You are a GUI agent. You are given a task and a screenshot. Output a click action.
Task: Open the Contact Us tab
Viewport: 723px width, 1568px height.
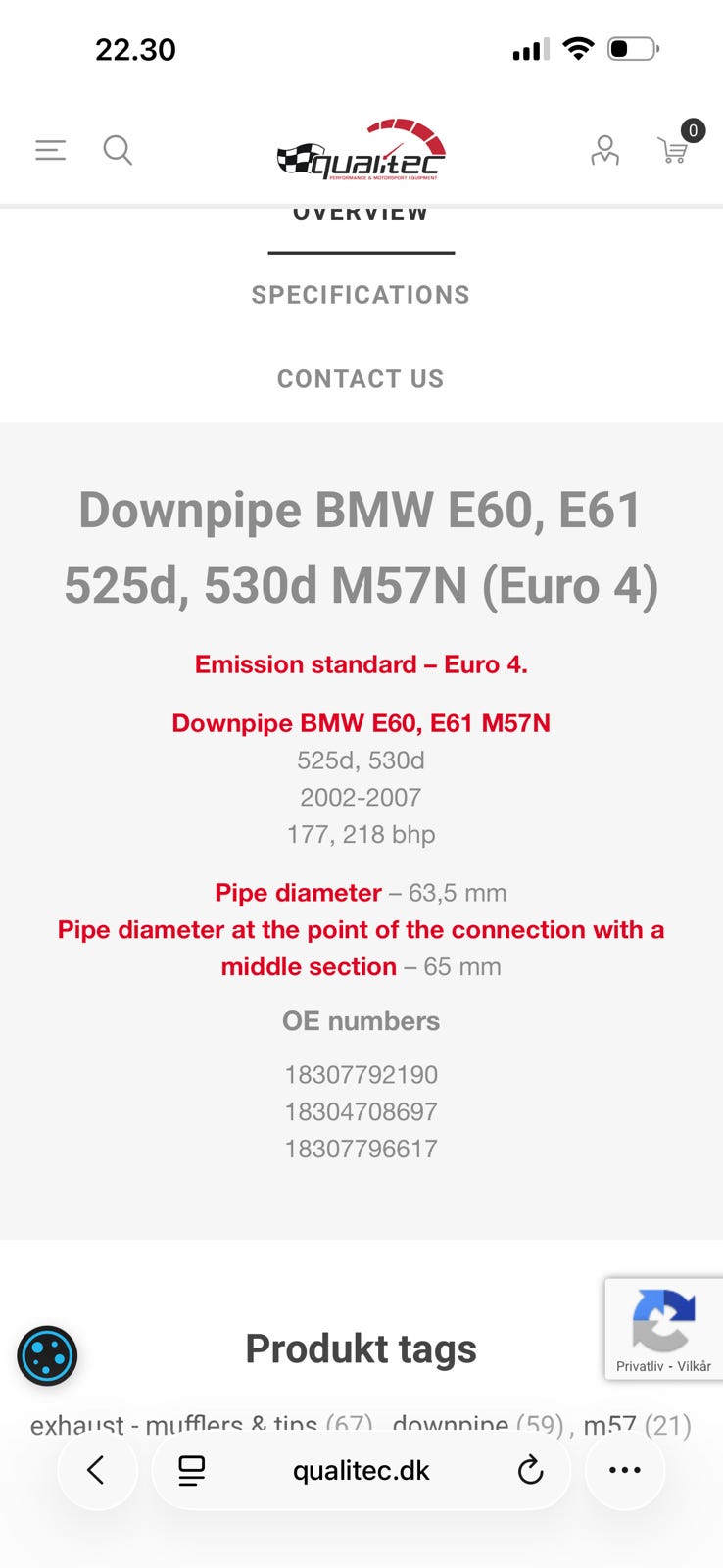(361, 379)
